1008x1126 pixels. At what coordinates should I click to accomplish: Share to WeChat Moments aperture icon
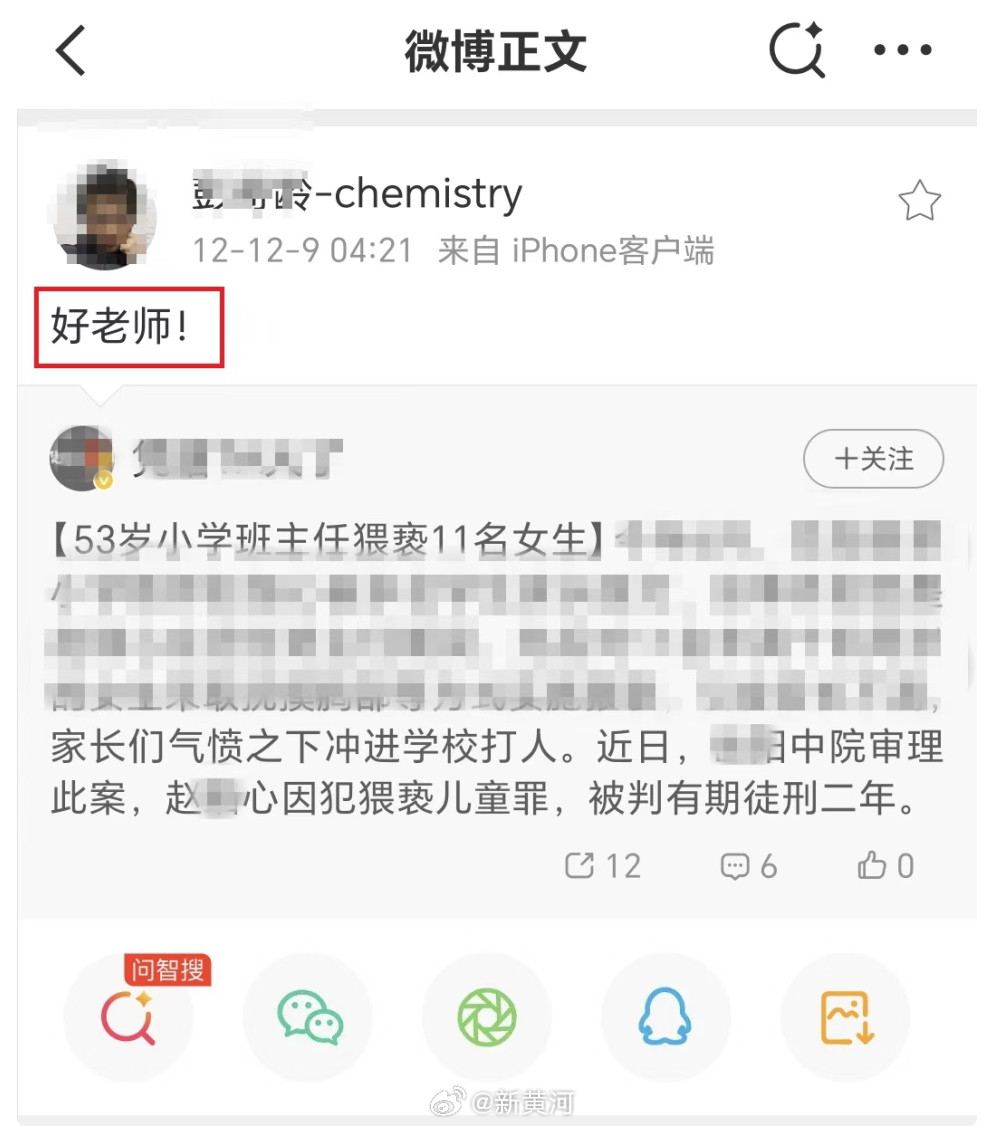487,1016
